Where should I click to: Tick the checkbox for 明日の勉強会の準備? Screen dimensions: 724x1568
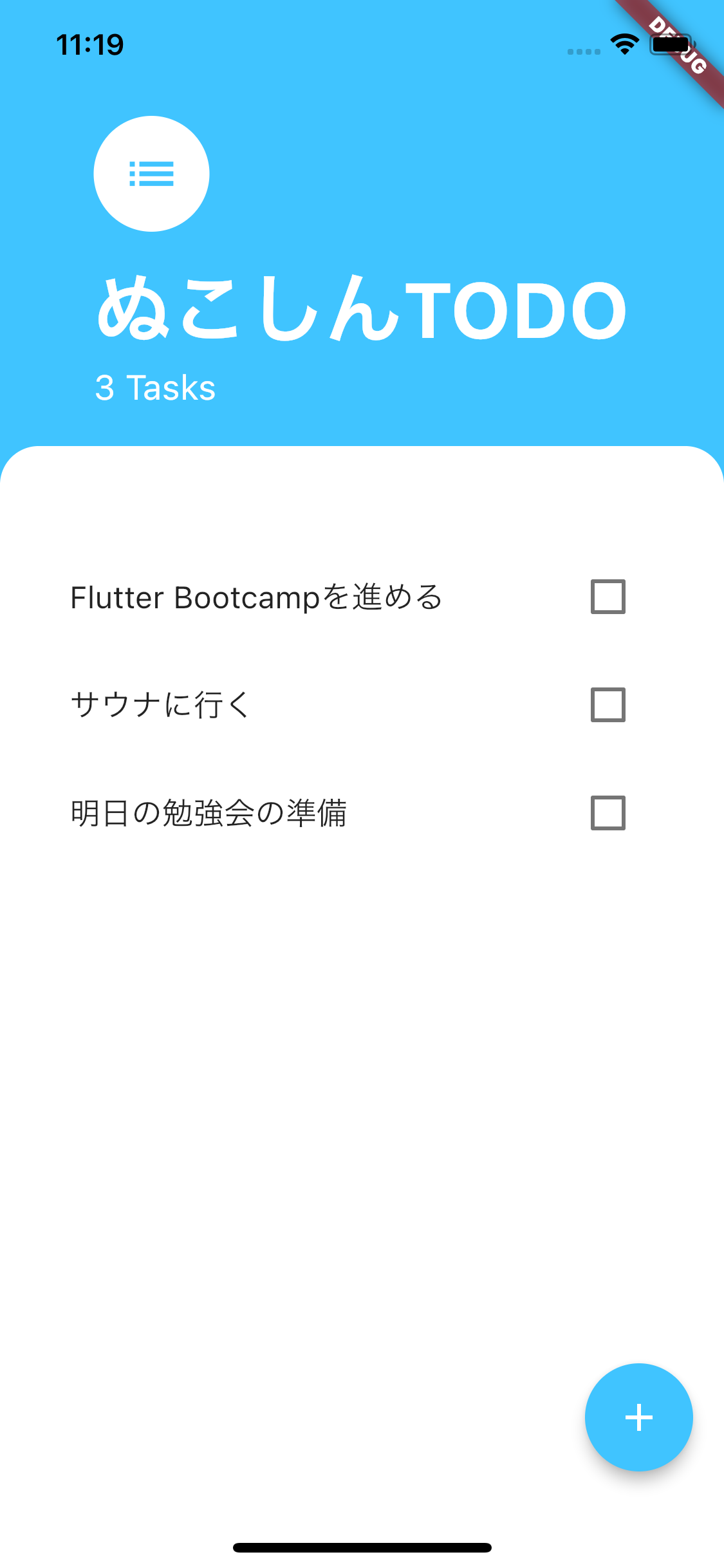608,813
